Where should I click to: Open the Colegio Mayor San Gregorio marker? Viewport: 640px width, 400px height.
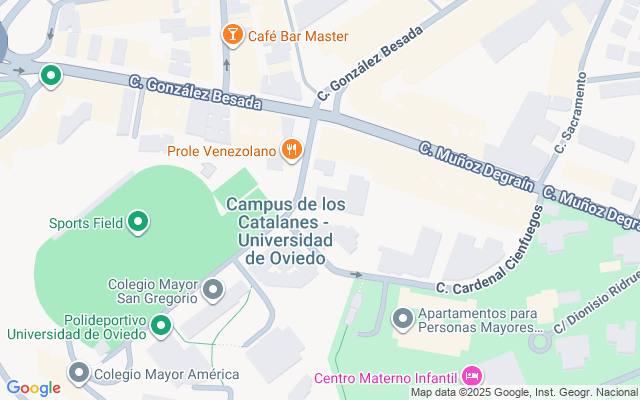point(213,290)
